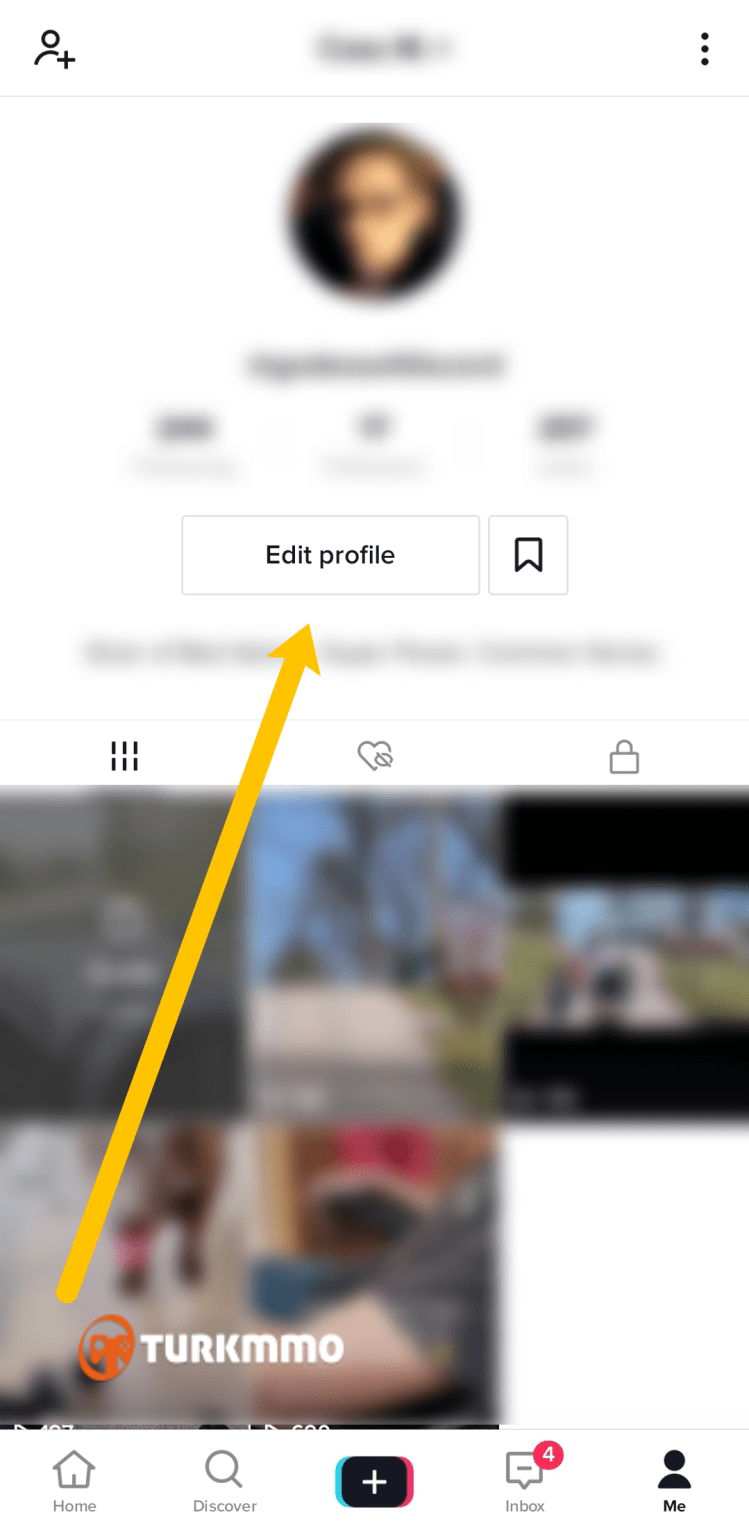The height and width of the screenshot is (1535, 749).
Task: Open the three-dot overflow menu
Action: coord(705,48)
